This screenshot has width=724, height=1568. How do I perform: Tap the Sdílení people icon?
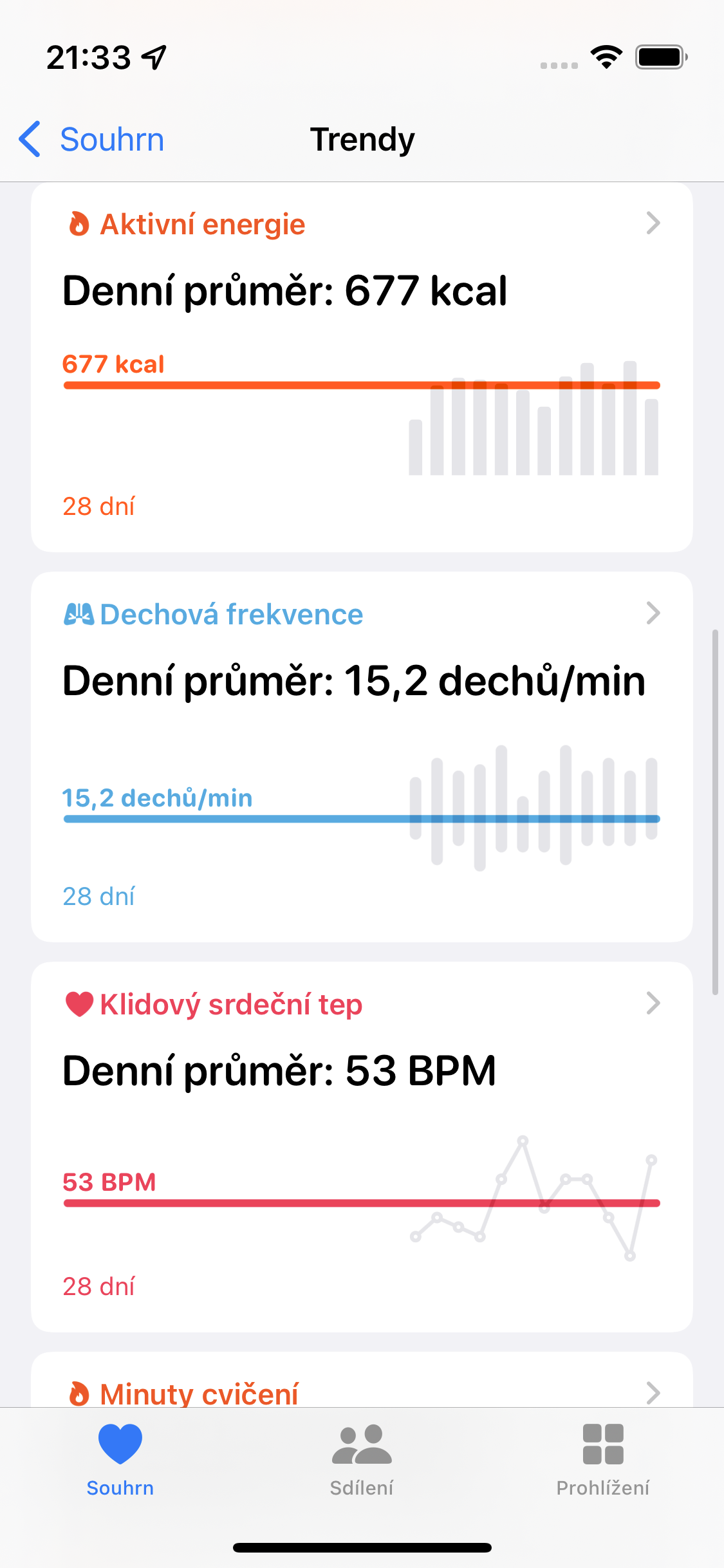[x=362, y=1445]
